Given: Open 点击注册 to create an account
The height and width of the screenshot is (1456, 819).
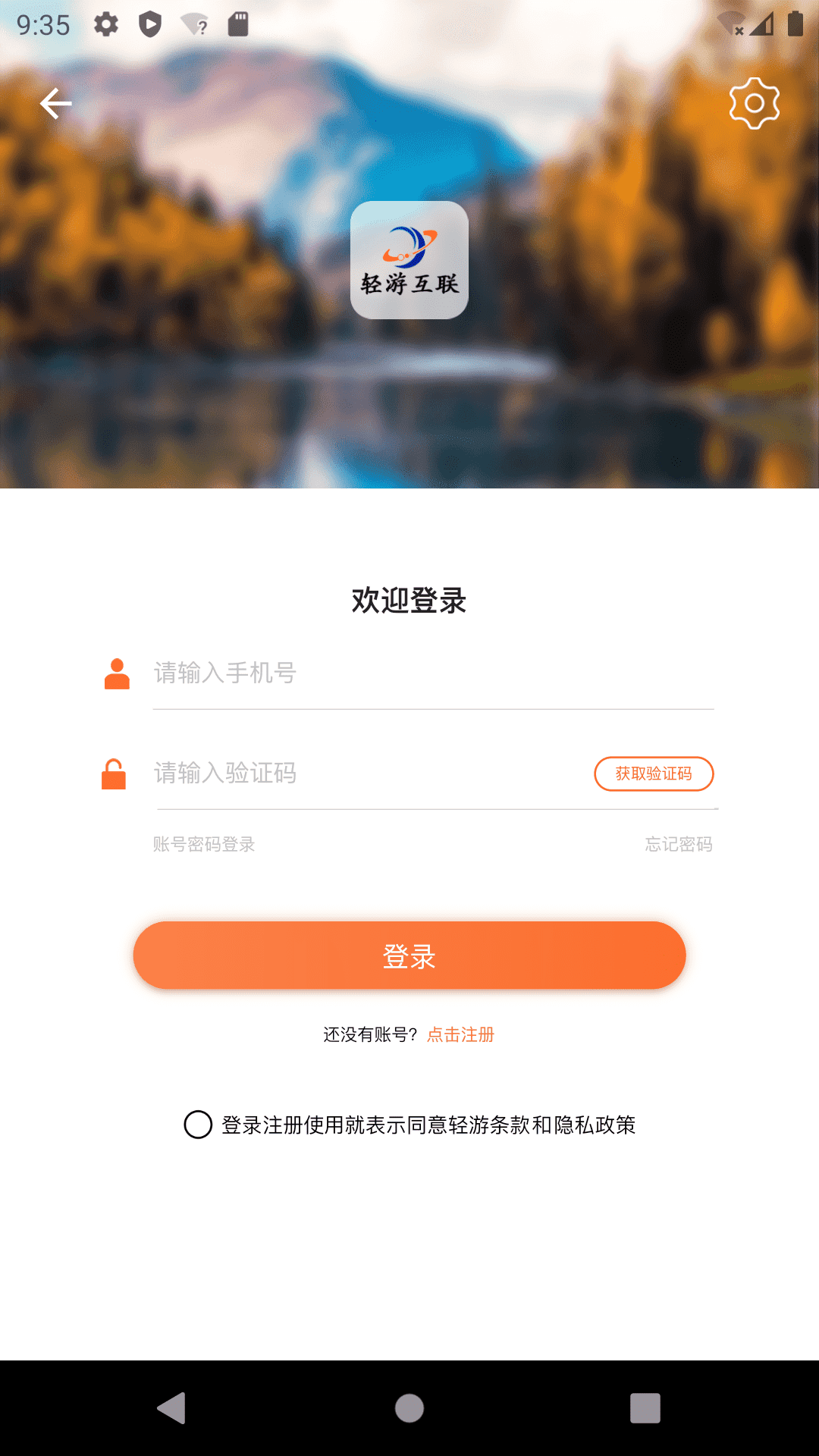Looking at the screenshot, I should click(x=460, y=1034).
